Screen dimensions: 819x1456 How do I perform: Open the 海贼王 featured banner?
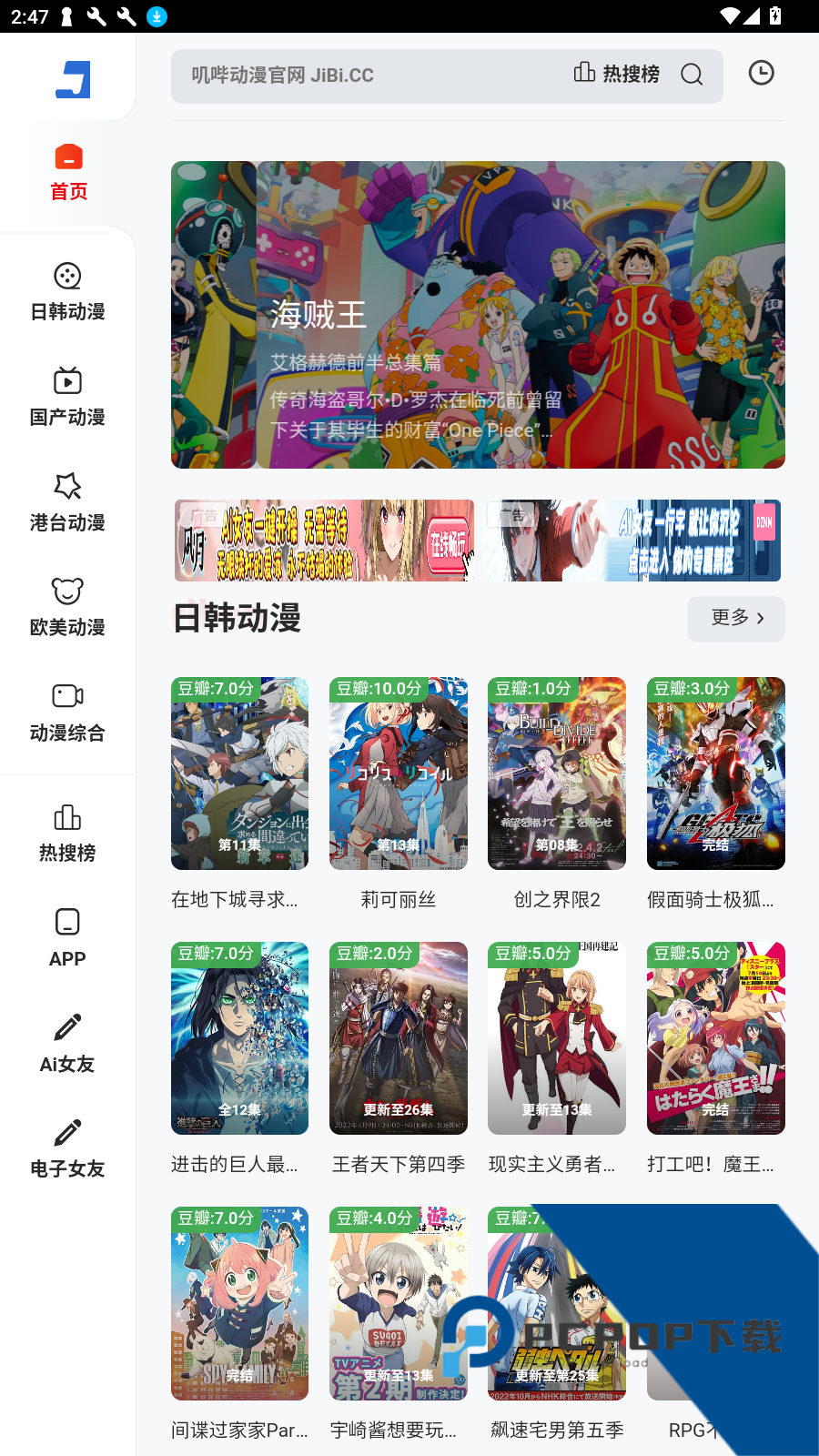coord(478,314)
